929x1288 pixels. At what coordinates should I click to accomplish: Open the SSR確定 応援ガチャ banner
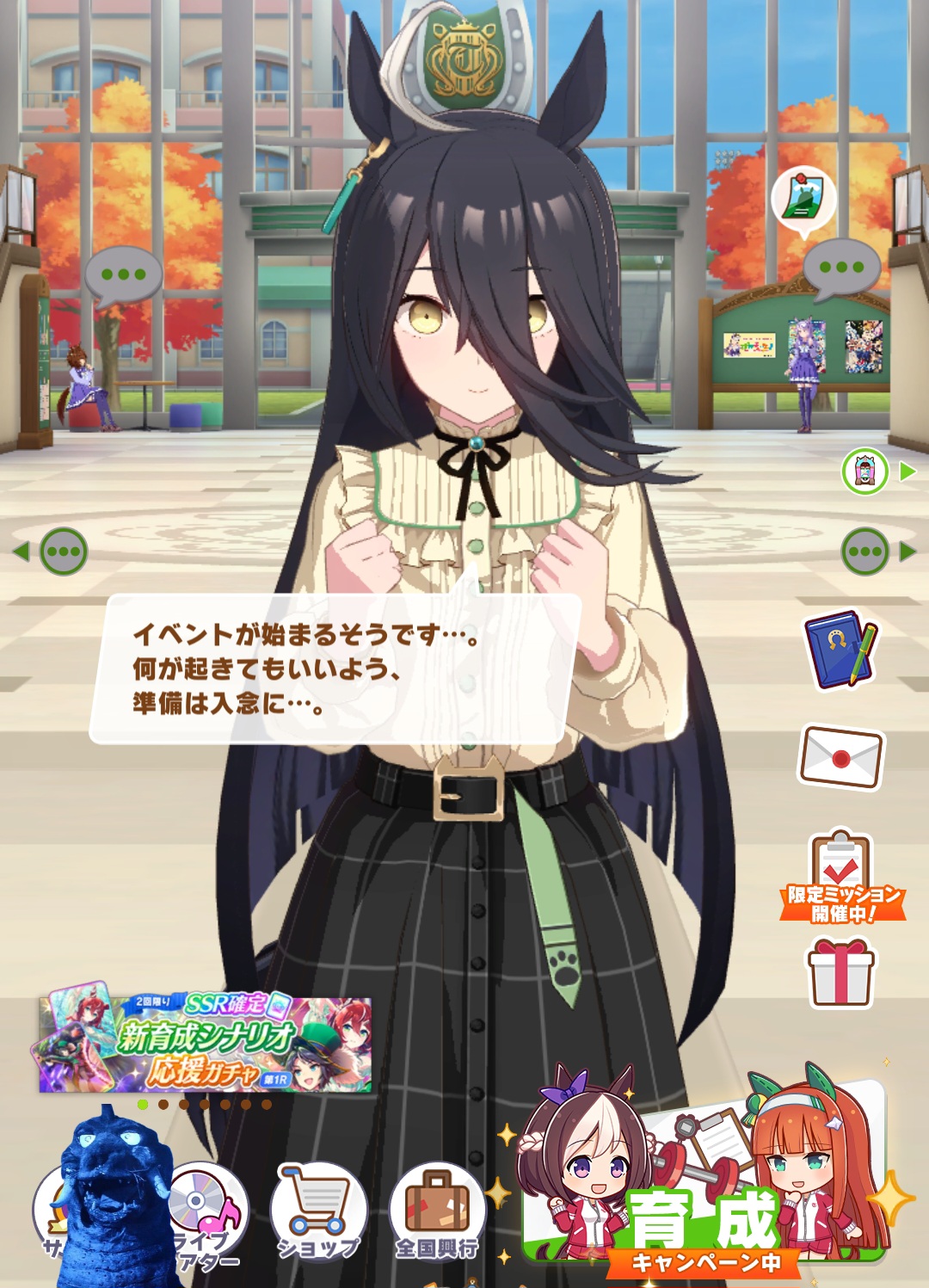coord(205,1044)
